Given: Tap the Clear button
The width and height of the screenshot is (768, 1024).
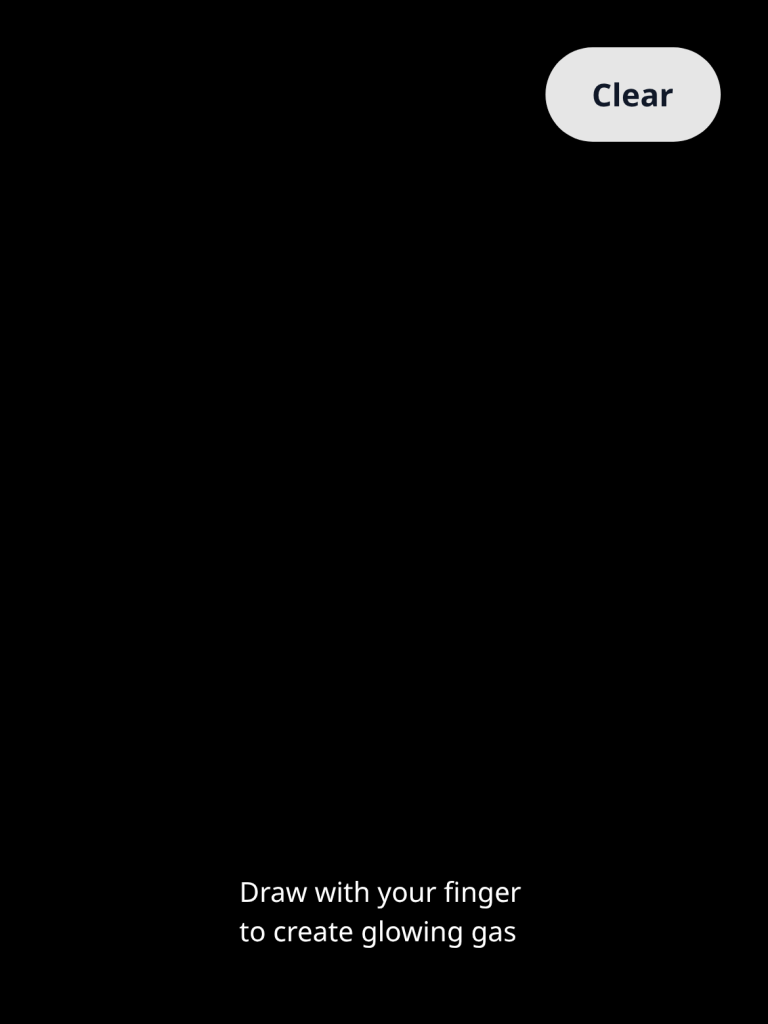Looking at the screenshot, I should pos(632,95).
